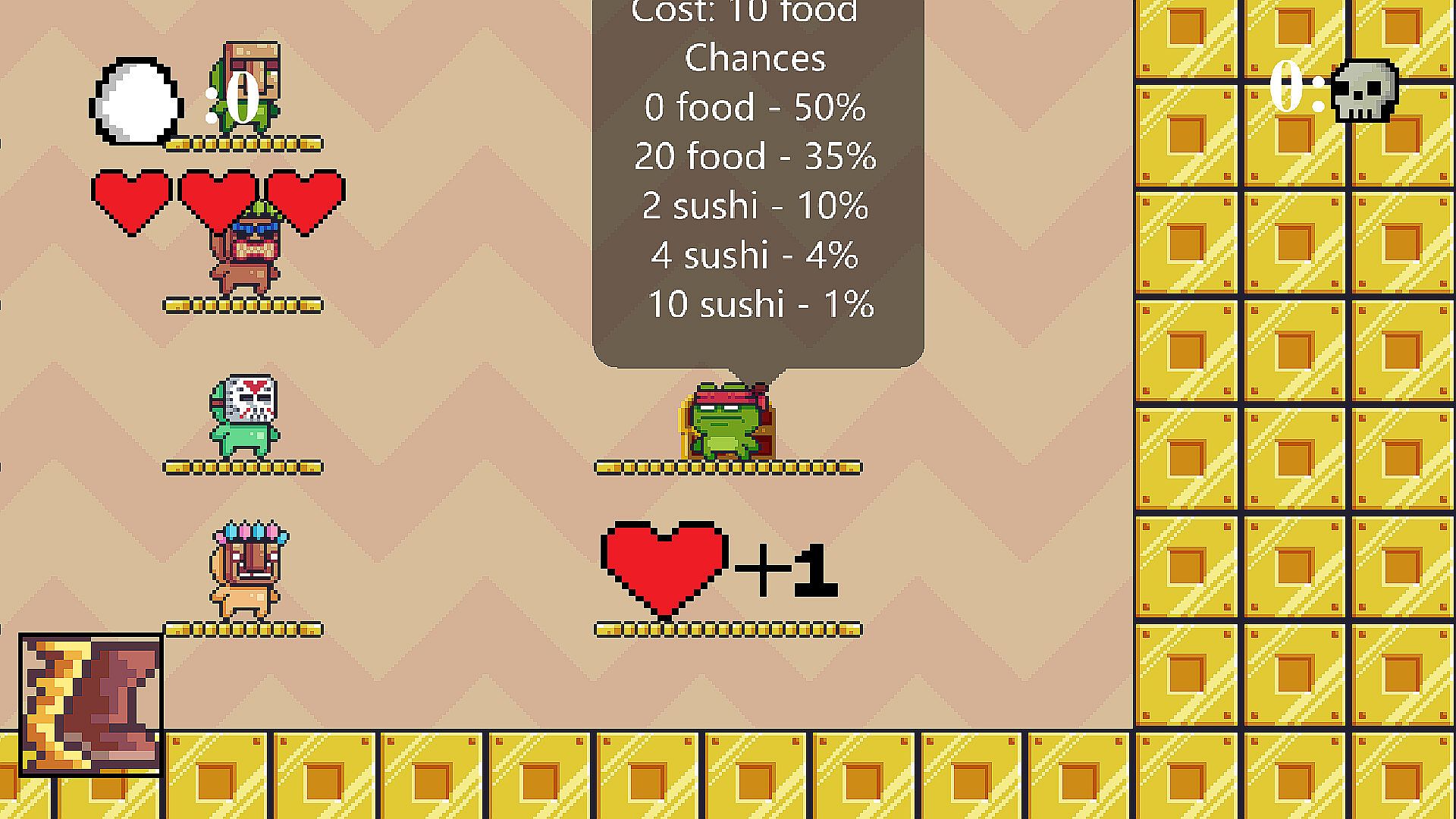The width and height of the screenshot is (1456, 819).
Task: Select the hockey mask character skin
Action: coord(244,416)
